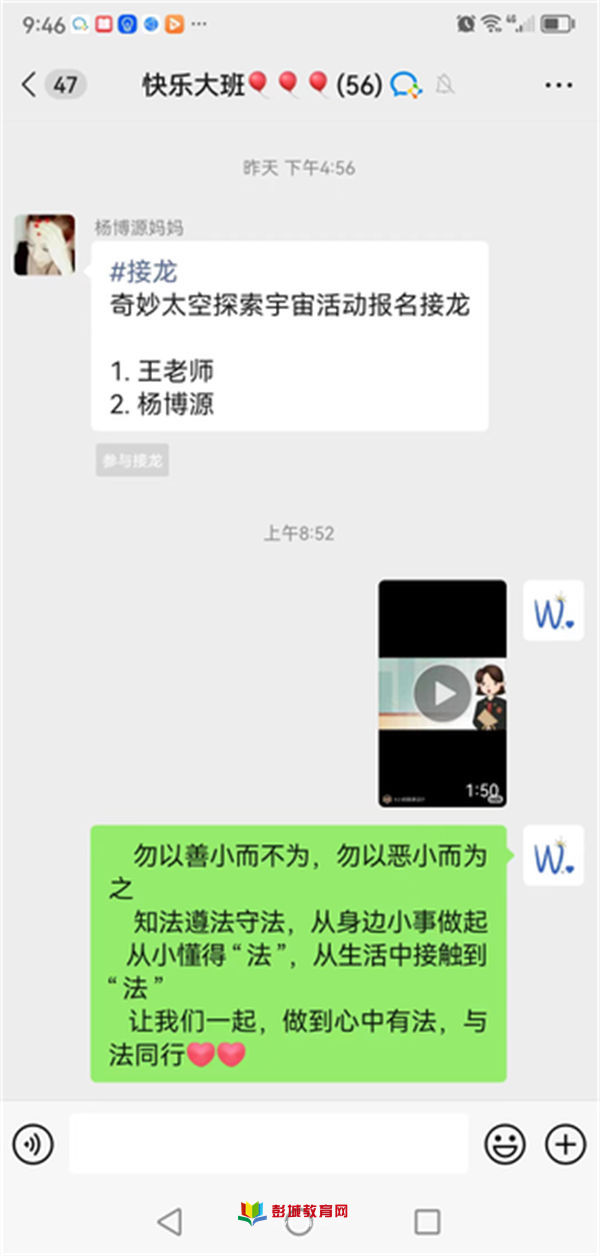
Task: Open sender avatar next to the video
Action: pos(553,610)
